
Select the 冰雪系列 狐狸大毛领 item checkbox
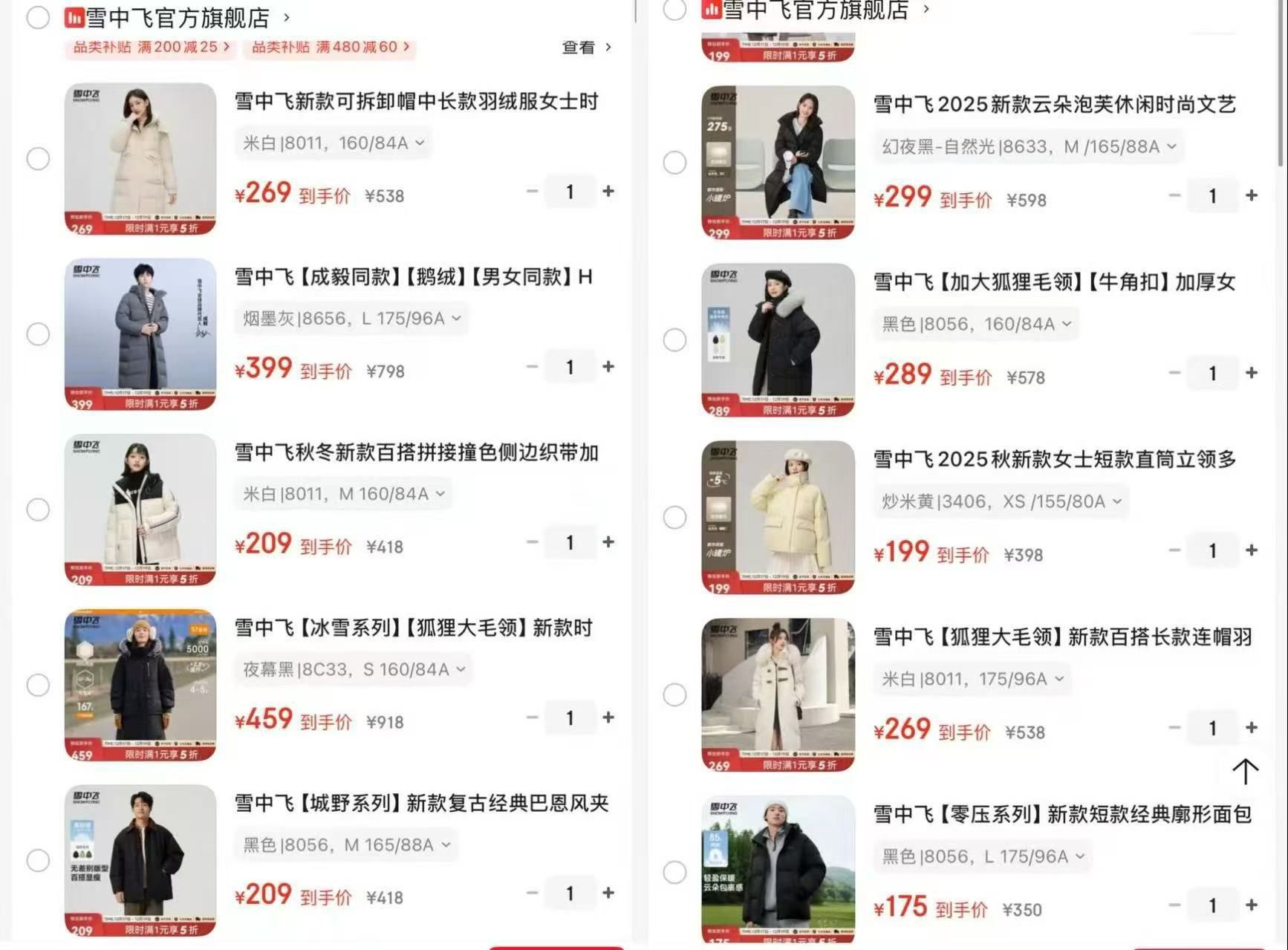coord(38,685)
